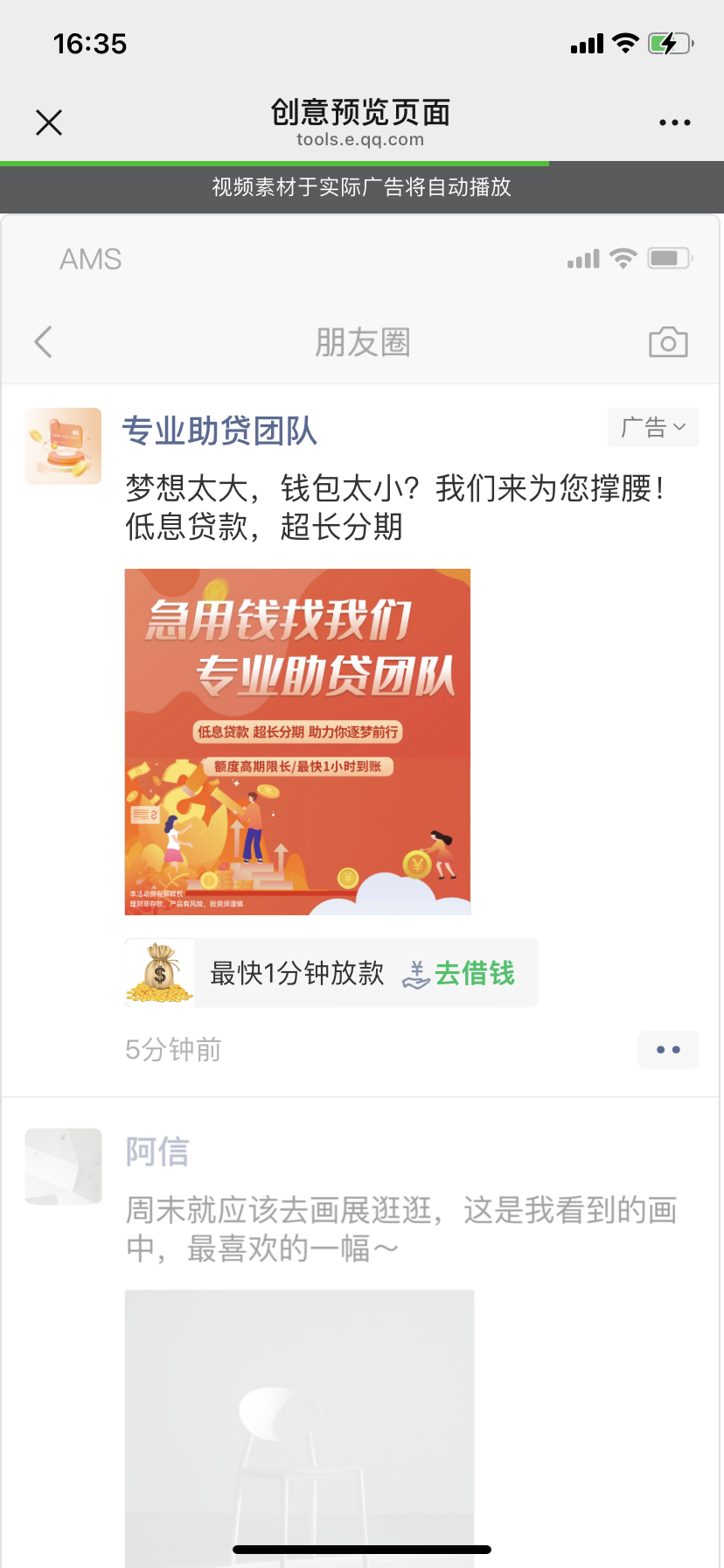Go back from the 朋友圈 screen
The width and height of the screenshot is (724, 1568).
tap(44, 342)
